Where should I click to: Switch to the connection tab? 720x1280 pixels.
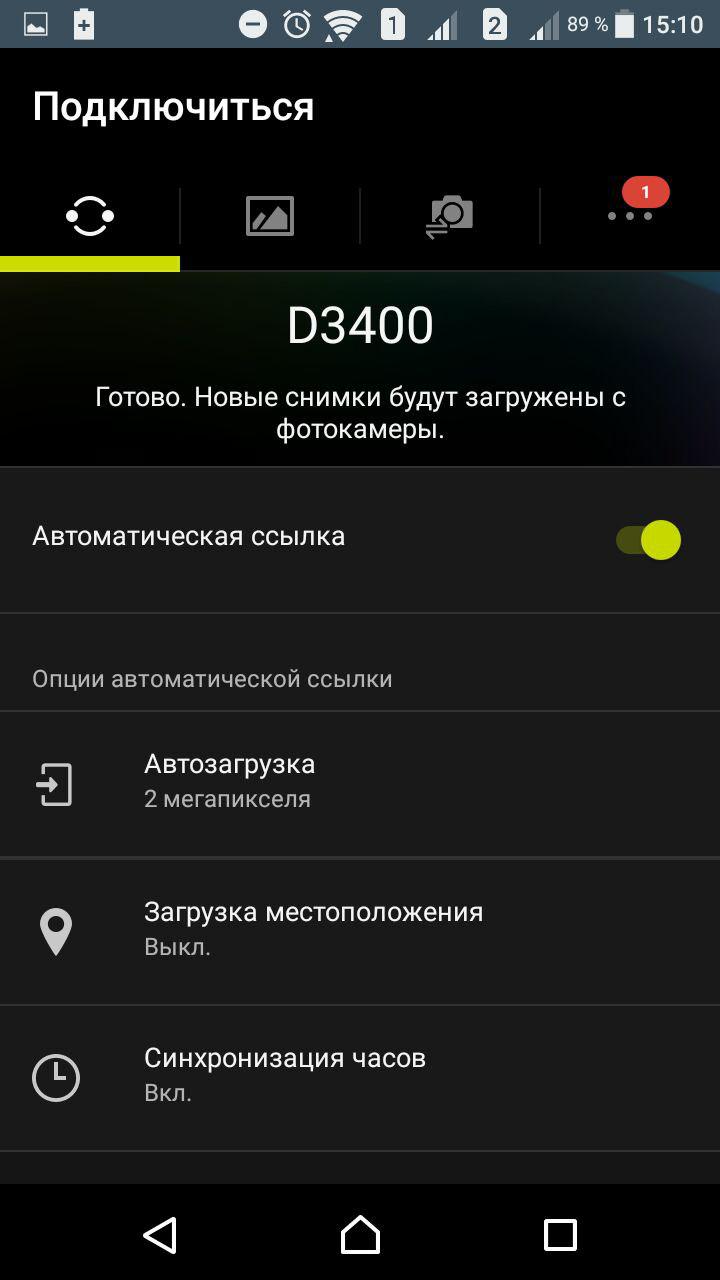tap(90, 216)
